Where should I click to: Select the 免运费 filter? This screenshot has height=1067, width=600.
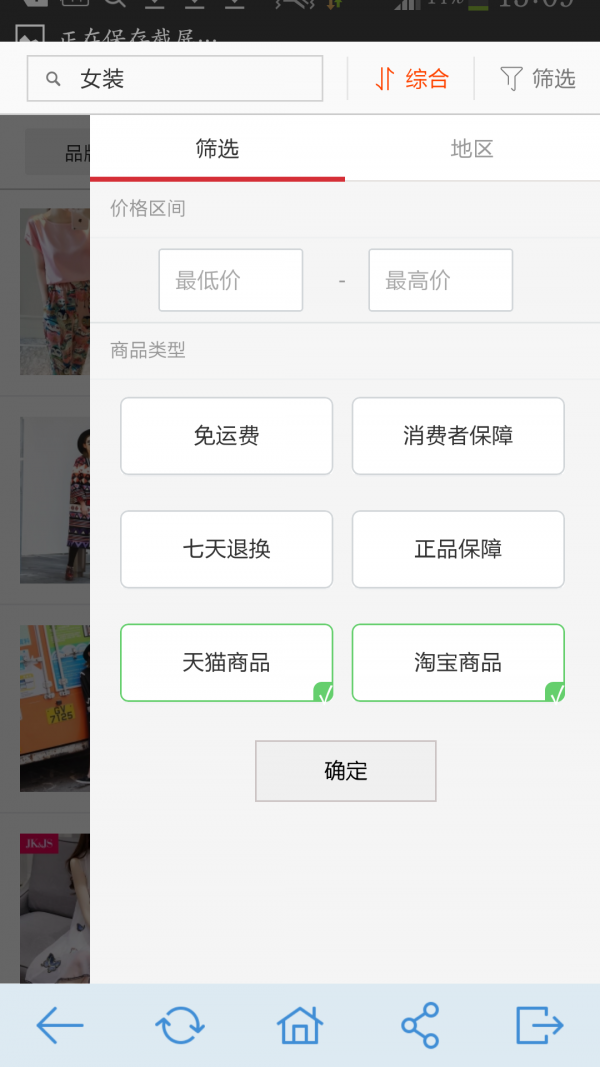click(x=227, y=436)
